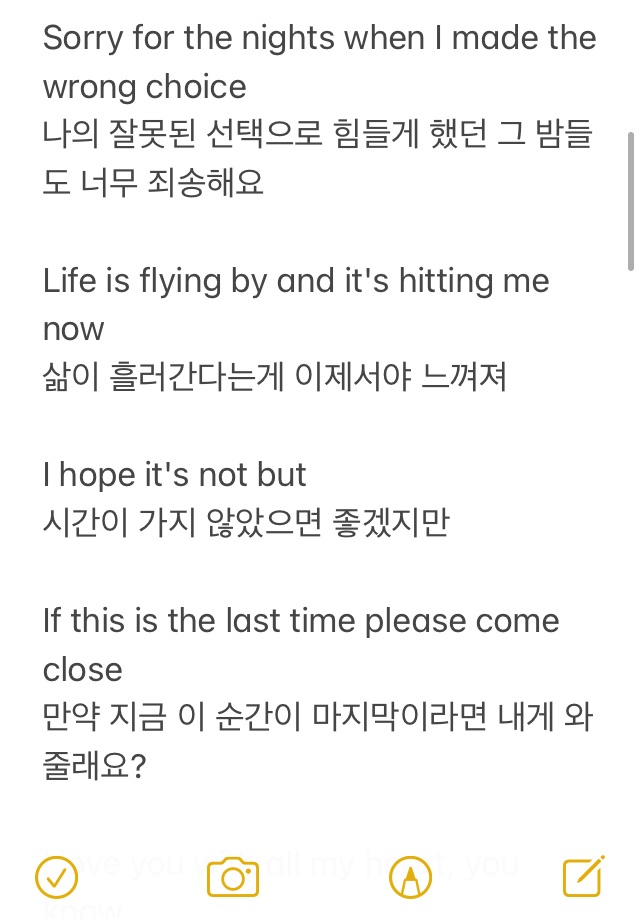This screenshot has height=919, width=640.
Task: Open the camera attachment options
Action: [x=233, y=877]
